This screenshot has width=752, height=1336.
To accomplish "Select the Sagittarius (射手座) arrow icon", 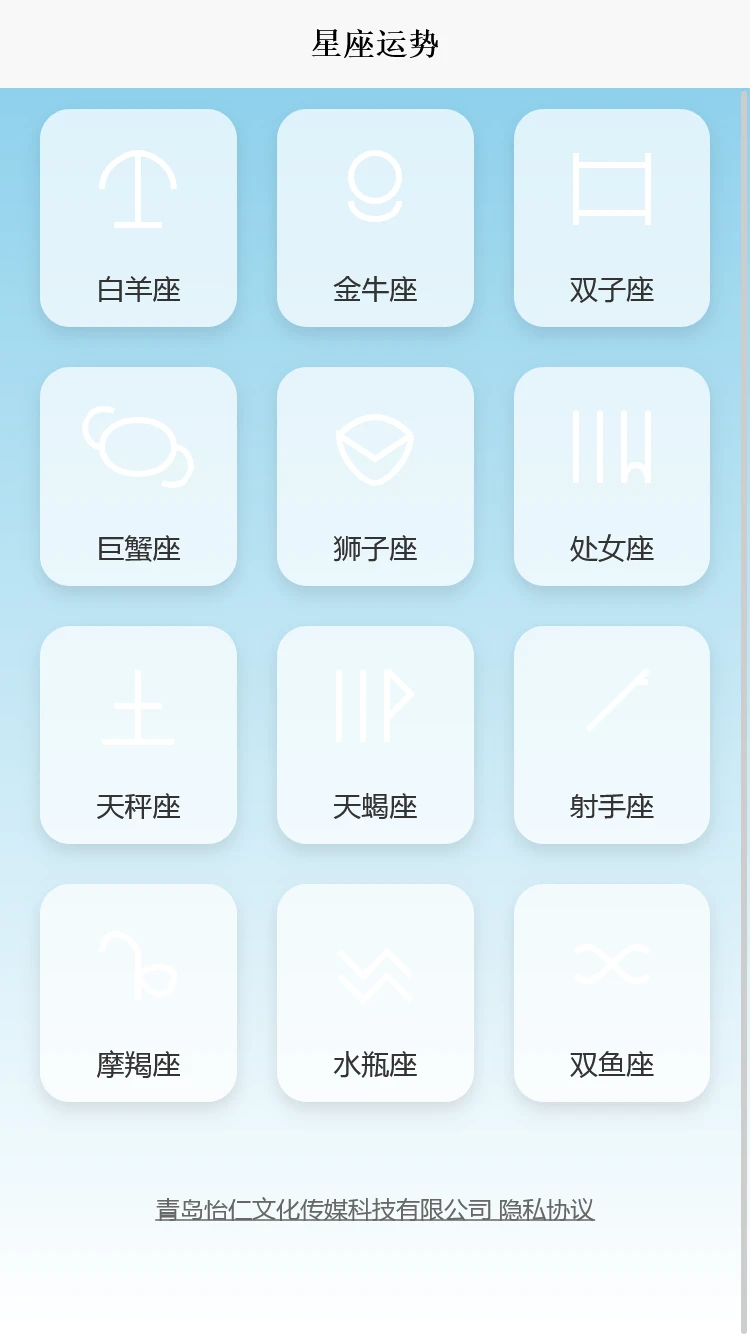I will pos(611,706).
